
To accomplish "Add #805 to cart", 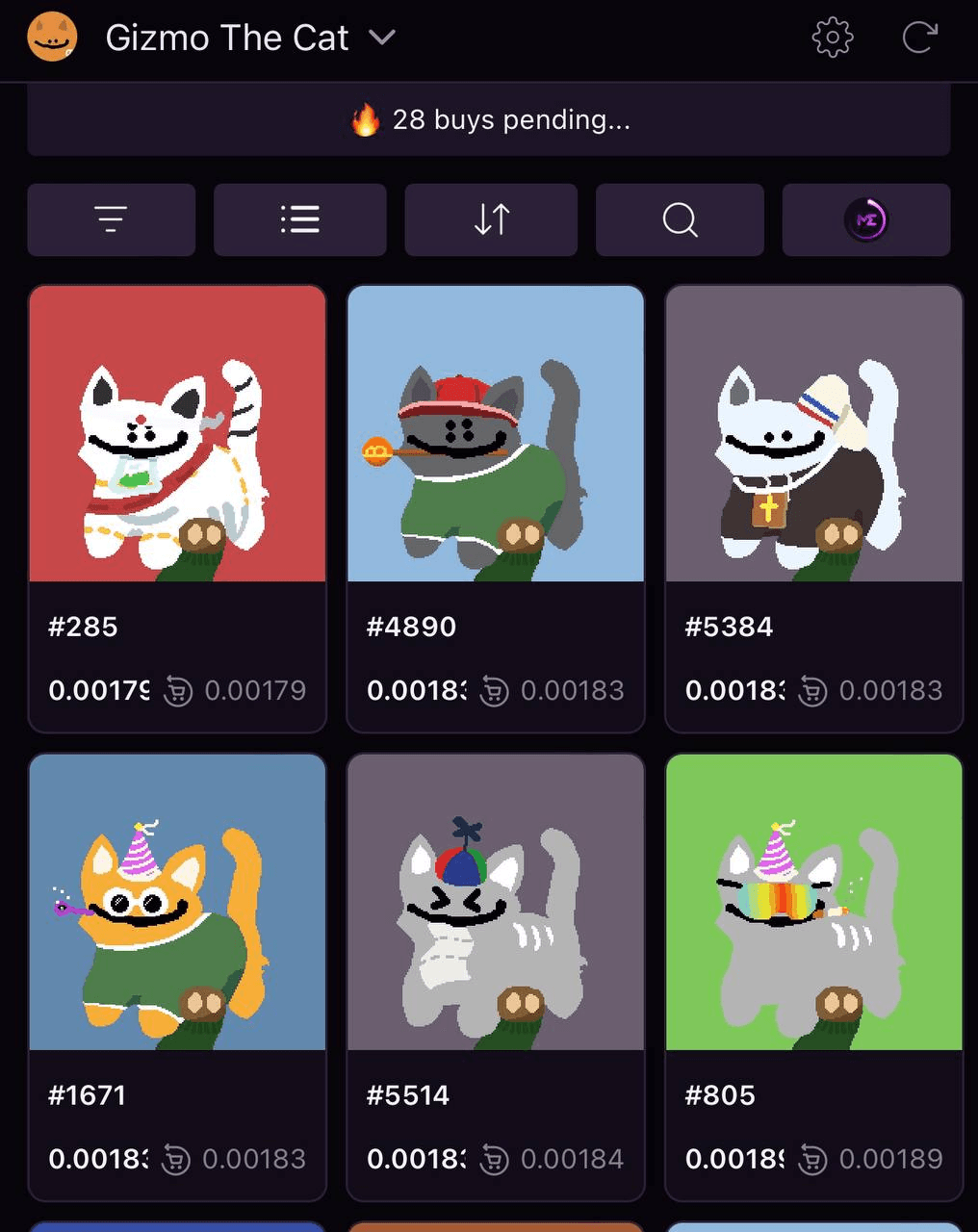I will click(x=812, y=1159).
